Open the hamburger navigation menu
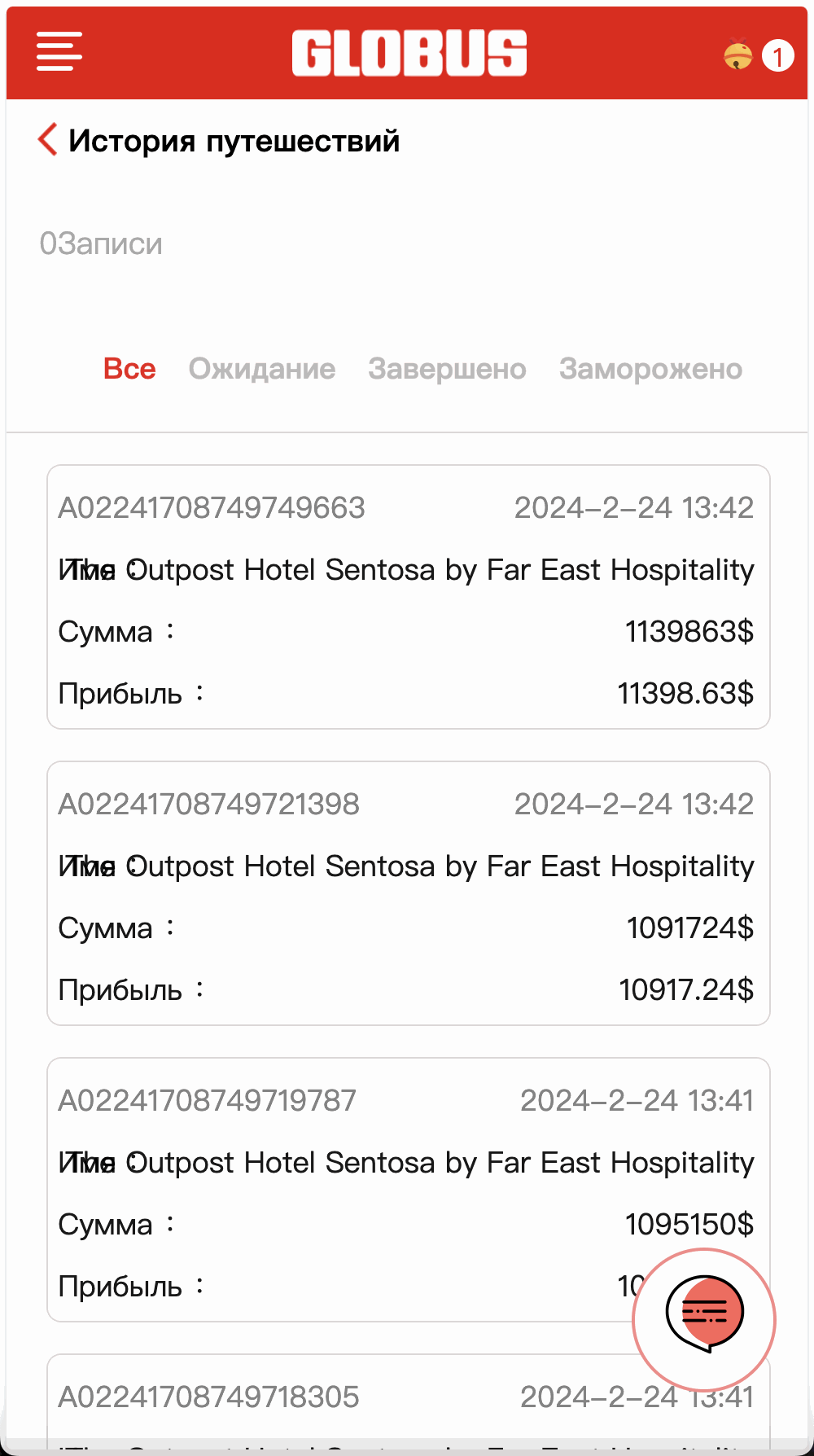Screen dimensions: 814x1456 click(x=58, y=52)
